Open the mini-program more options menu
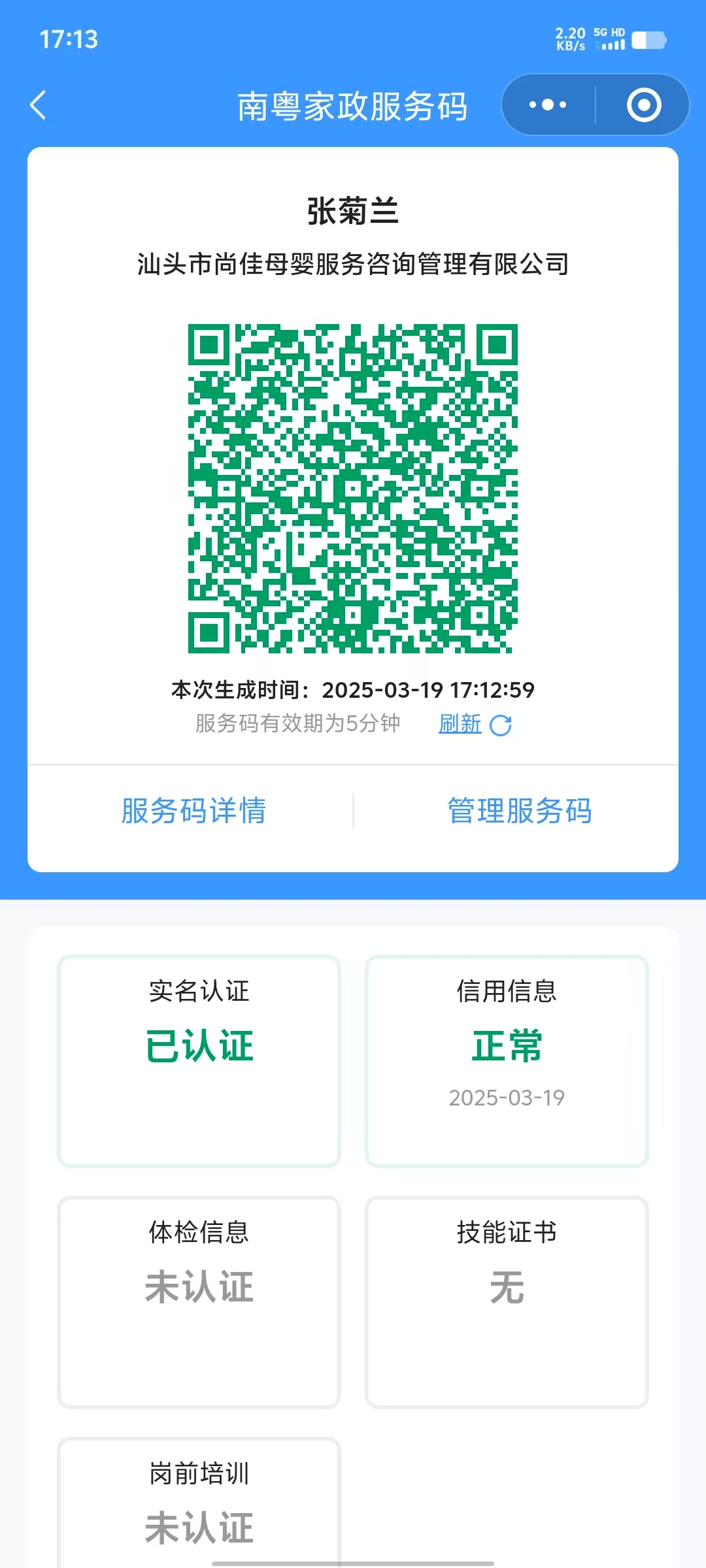The width and height of the screenshot is (706, 1568). pos(547,105)
